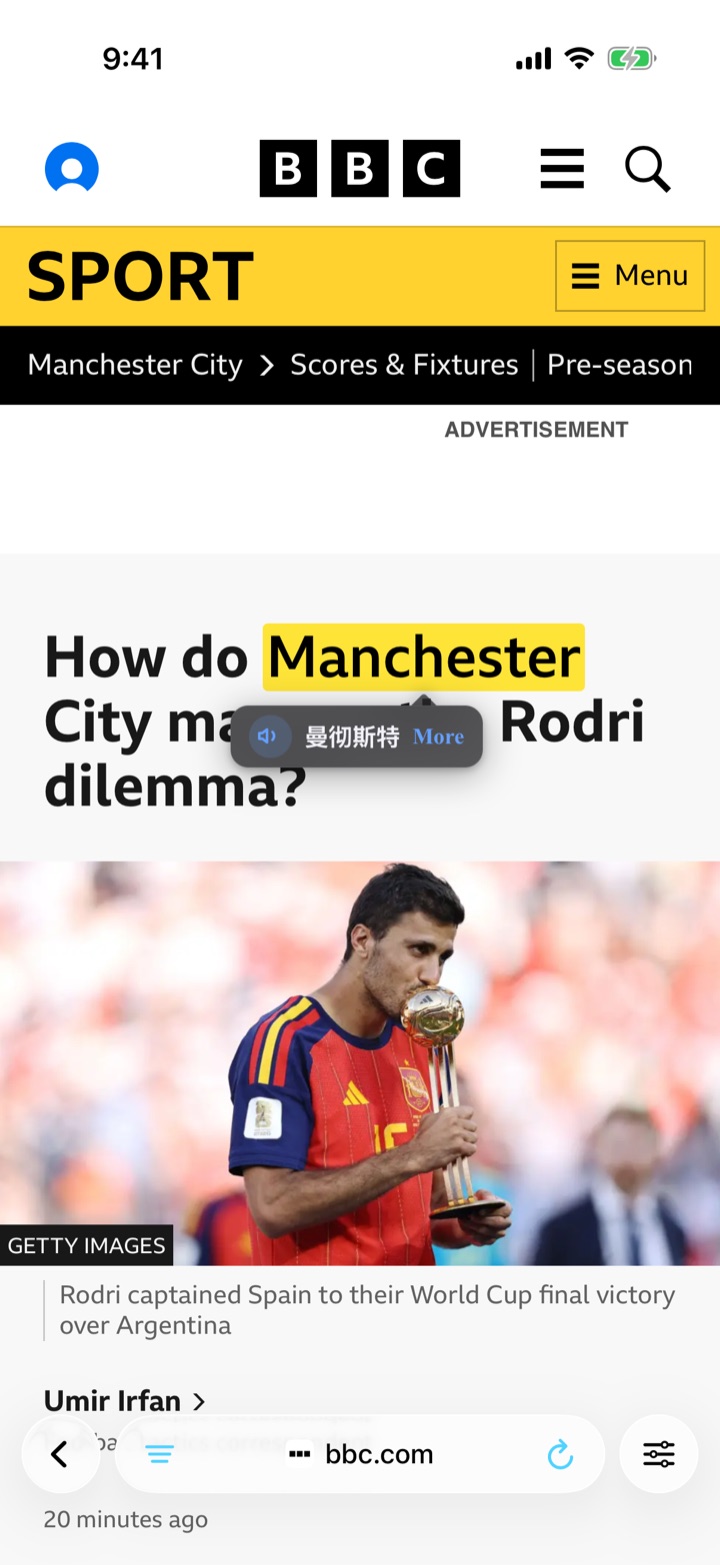The width and height of the screenshot is (720, 1565).
Task: Tap the bbc.com address bar
Action: point(360,1454)
